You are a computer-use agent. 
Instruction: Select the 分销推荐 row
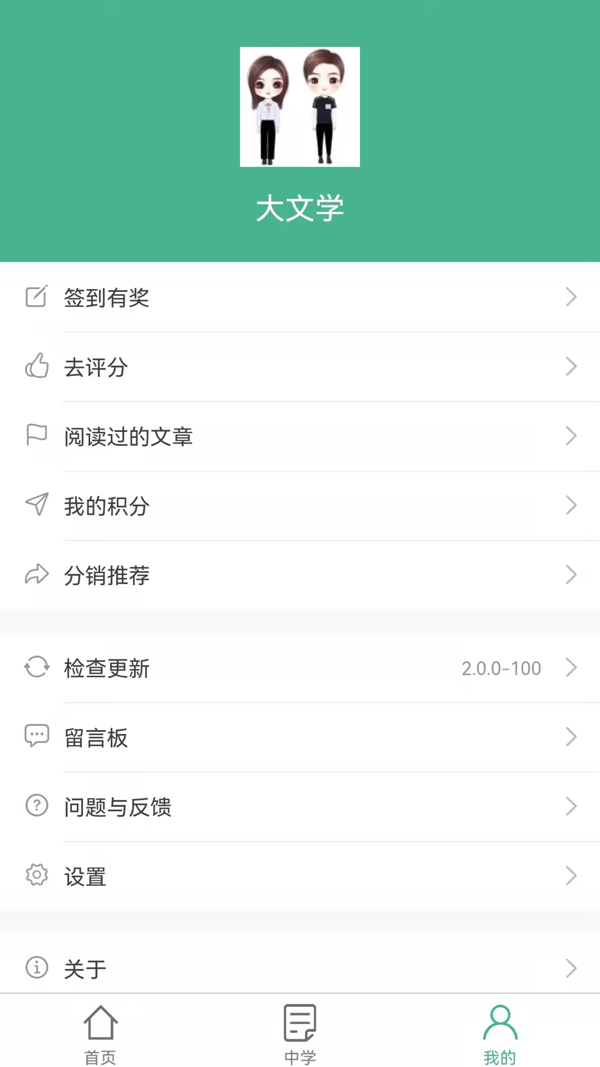point(300,575)
